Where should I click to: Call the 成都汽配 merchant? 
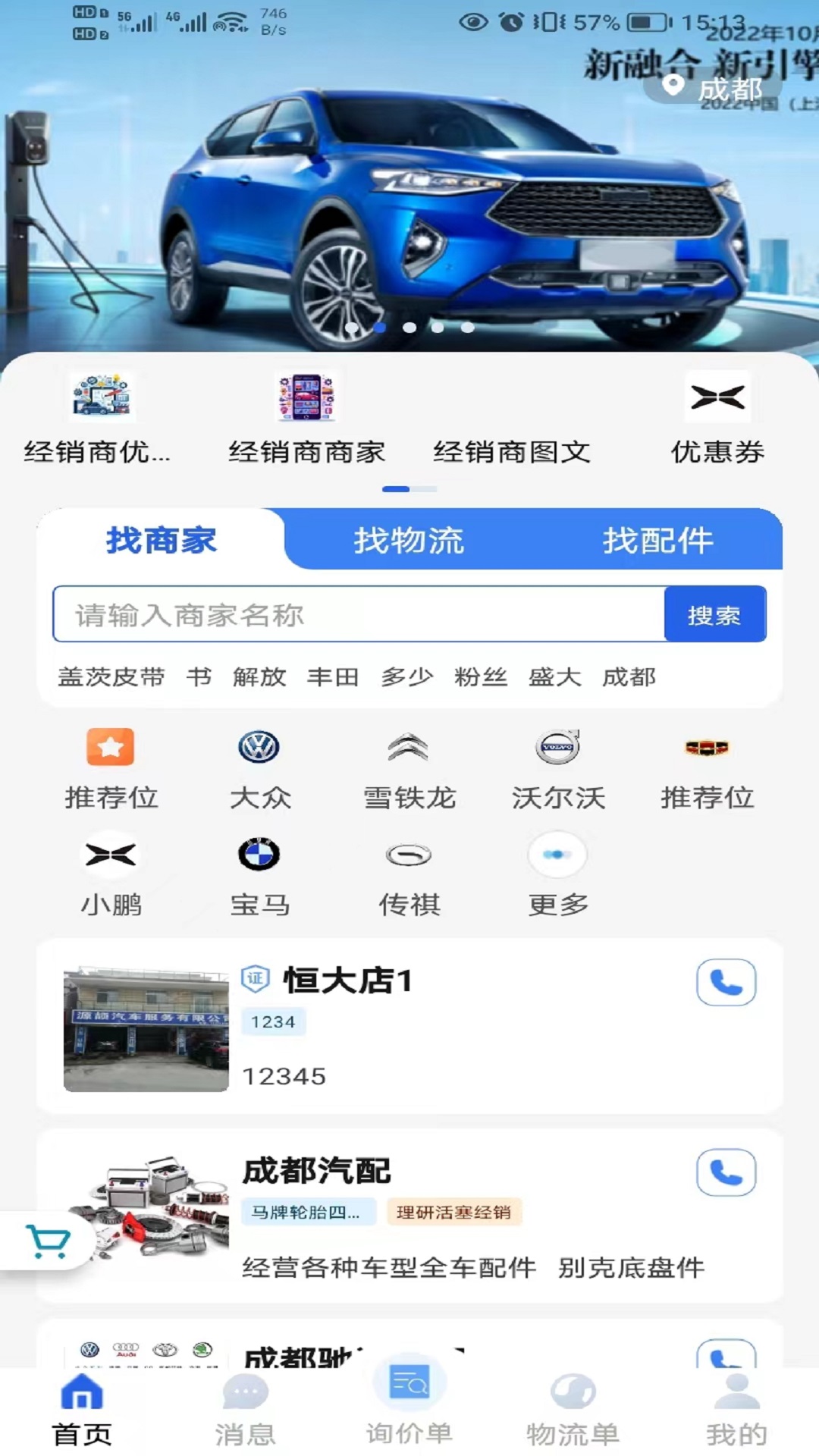click(726, 1172)
